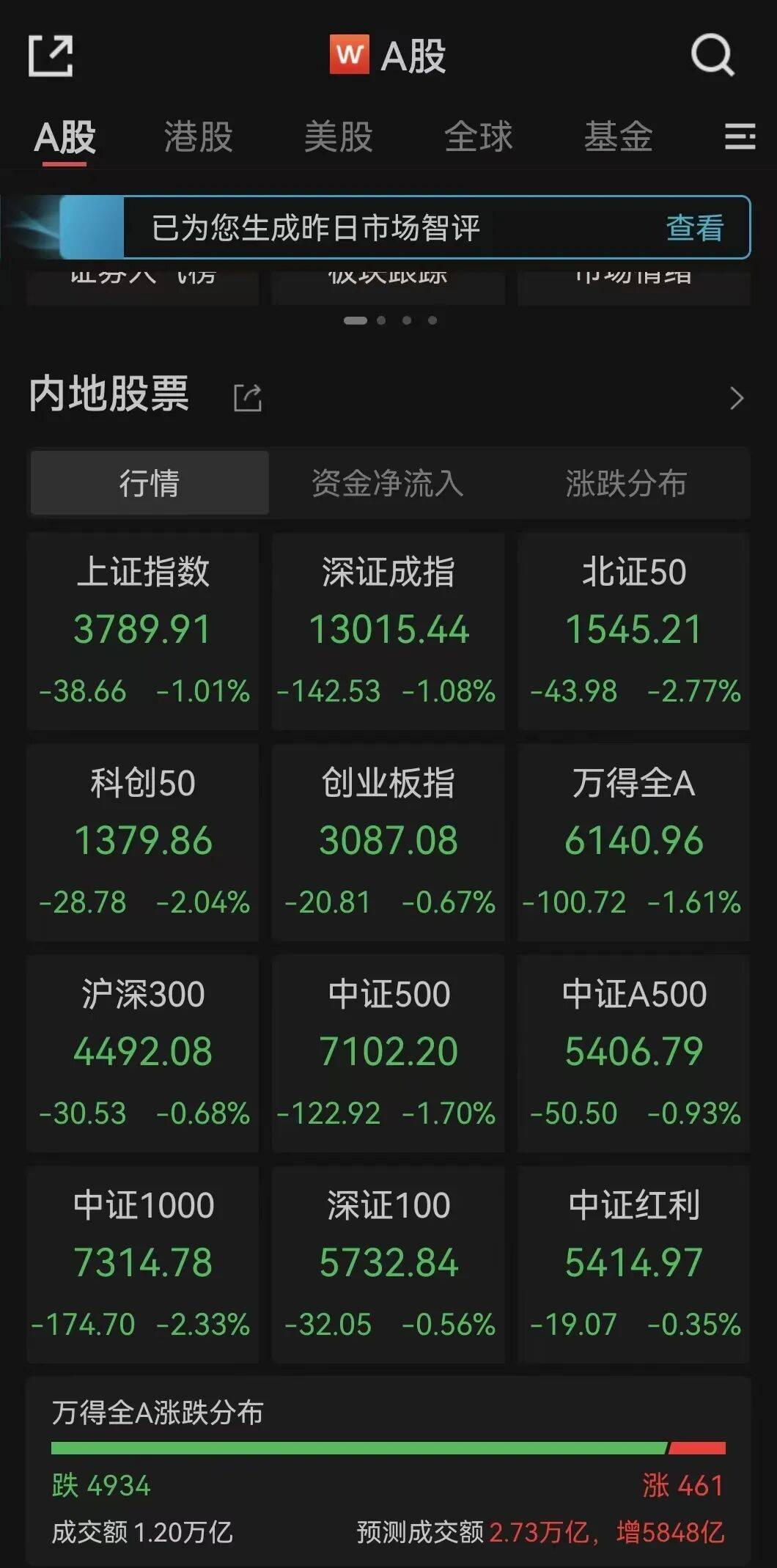Click the share icon beside 内地股票
The height and width of the screenshot is (1568, 777).
[247, 397]
